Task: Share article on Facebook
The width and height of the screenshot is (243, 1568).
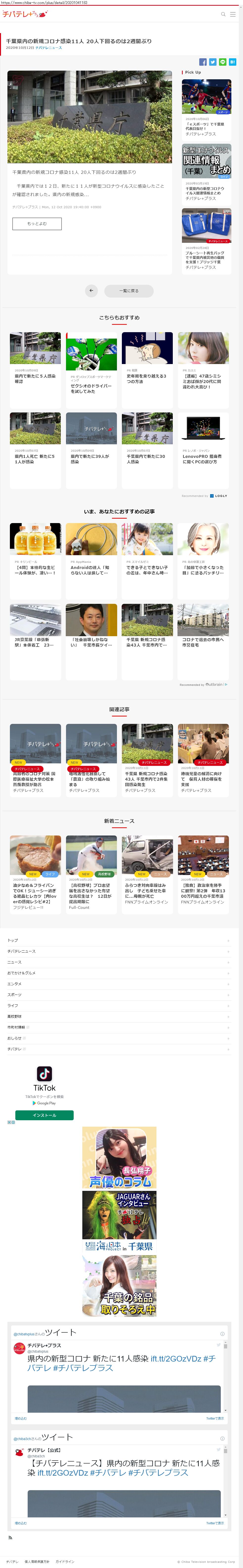Action: [x=203, y=62]
